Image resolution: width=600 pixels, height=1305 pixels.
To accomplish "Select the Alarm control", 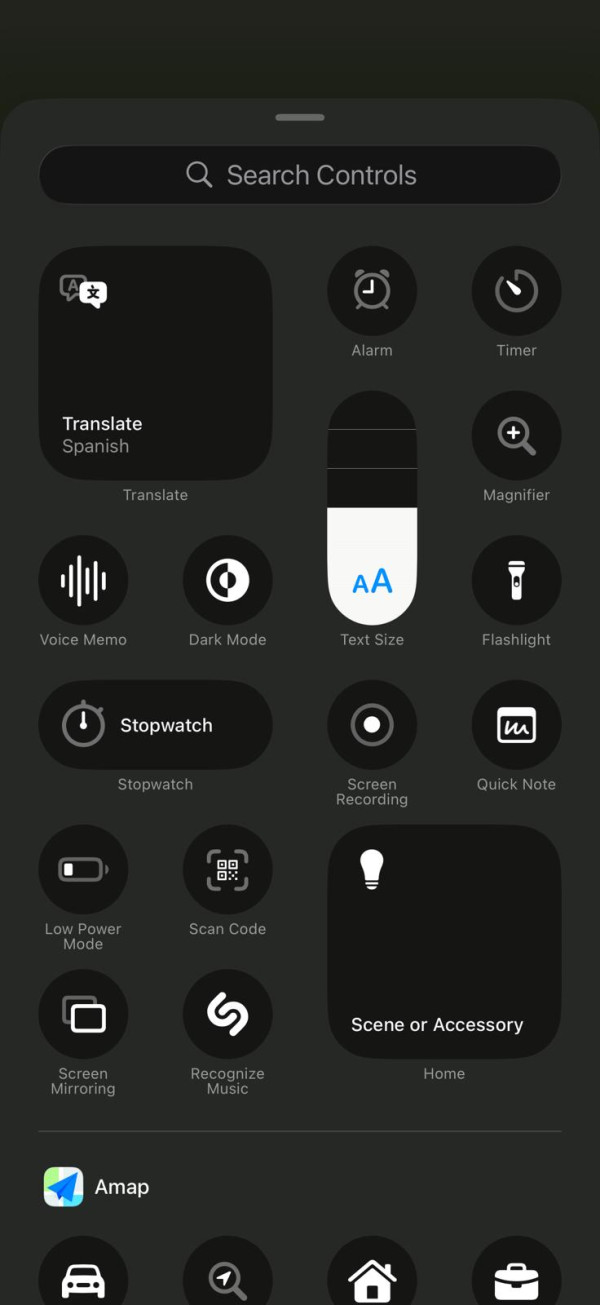I will click(372, 291).
